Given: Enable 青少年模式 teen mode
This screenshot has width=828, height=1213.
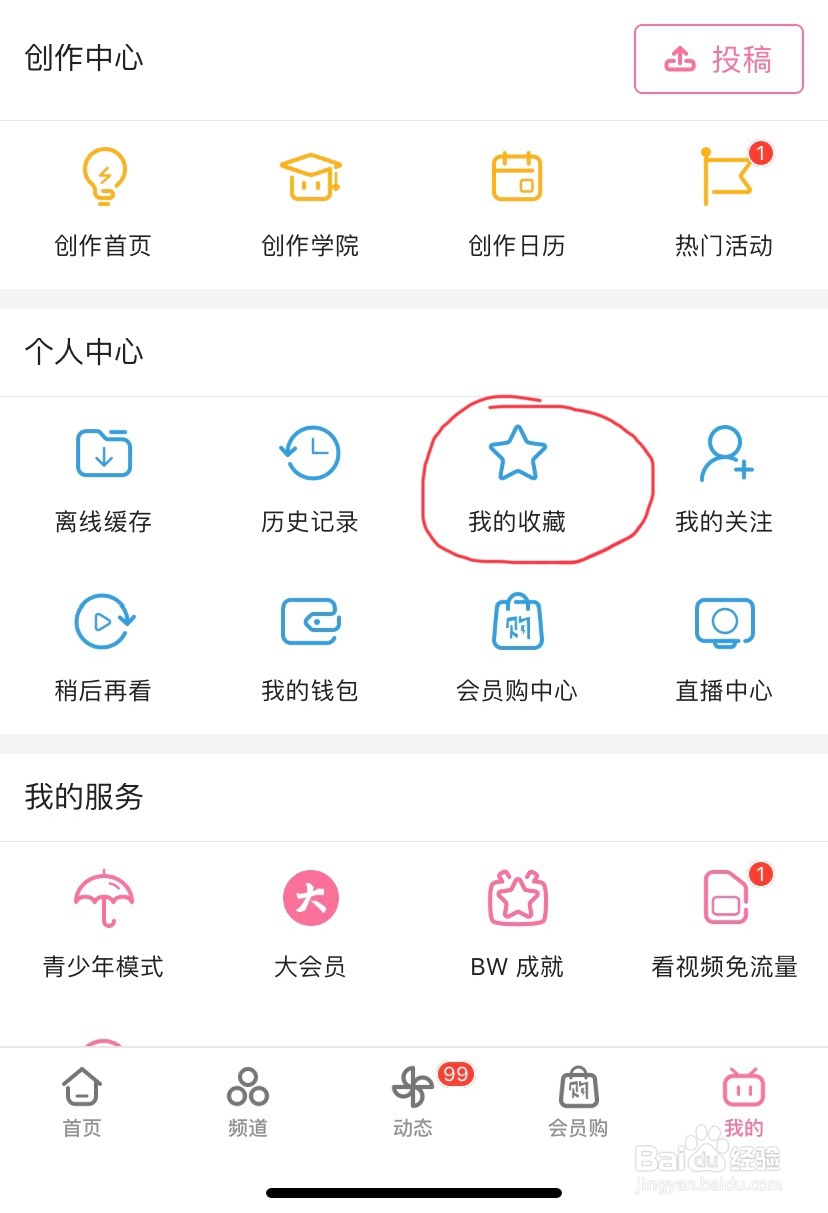Looking at the screenshot, I should click(x=103, y=920).
